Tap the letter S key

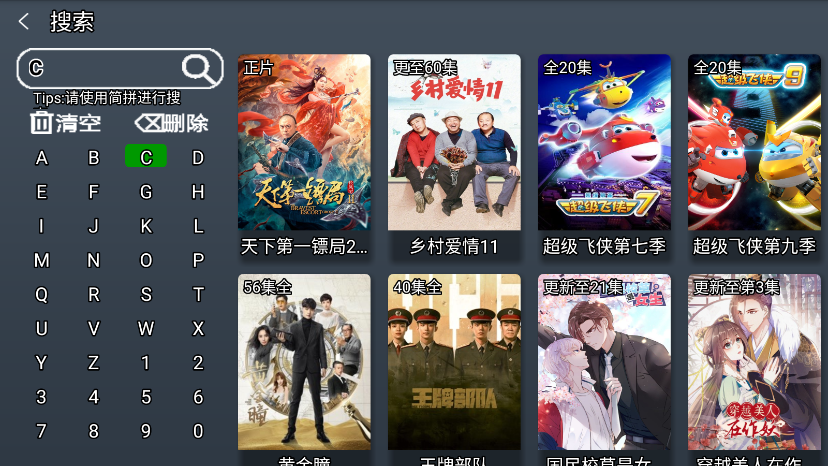[x=146, y=295]
